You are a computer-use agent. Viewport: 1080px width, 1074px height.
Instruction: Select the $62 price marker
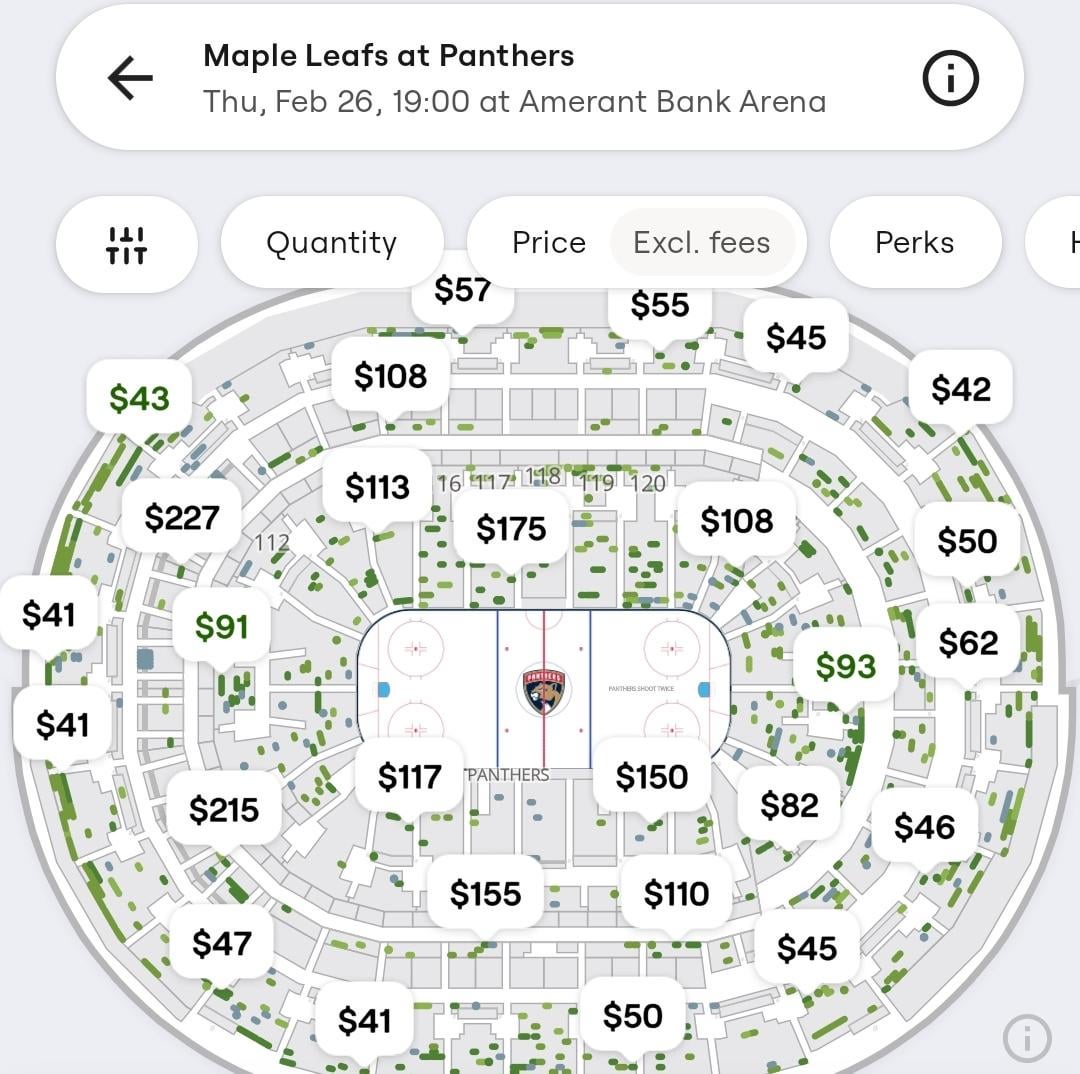click(x=968, y=642)
